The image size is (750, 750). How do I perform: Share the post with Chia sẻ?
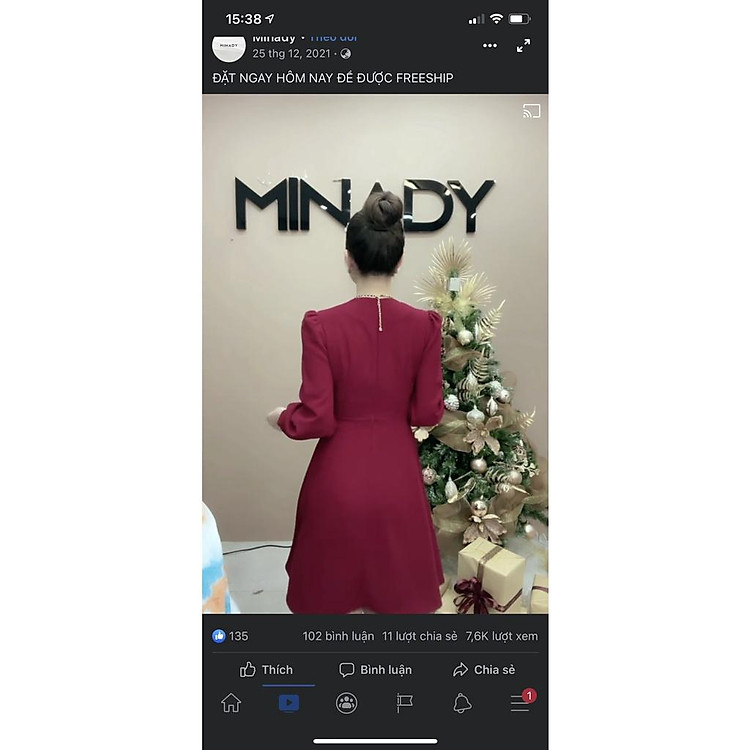484,670
